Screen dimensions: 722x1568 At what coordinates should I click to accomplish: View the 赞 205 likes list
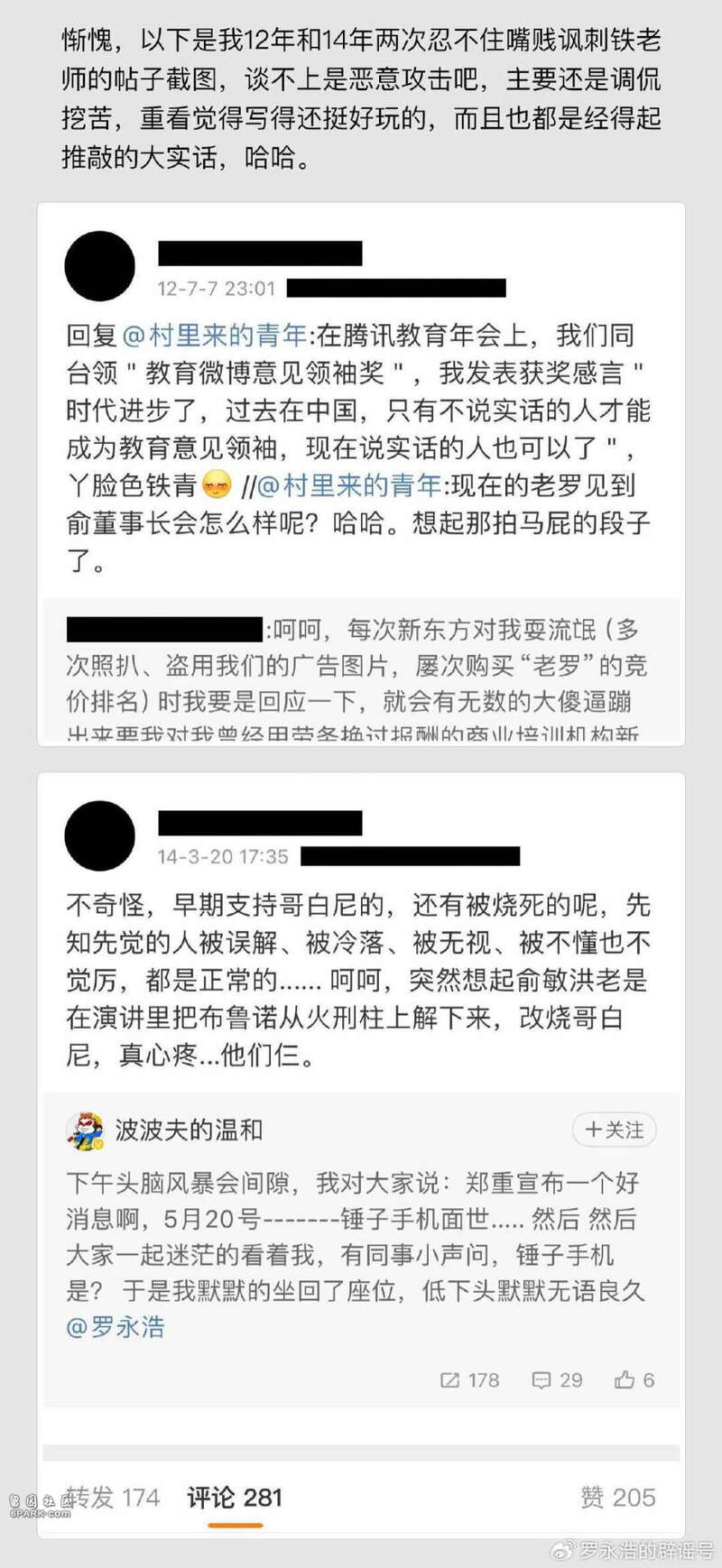coord(618,1498)
